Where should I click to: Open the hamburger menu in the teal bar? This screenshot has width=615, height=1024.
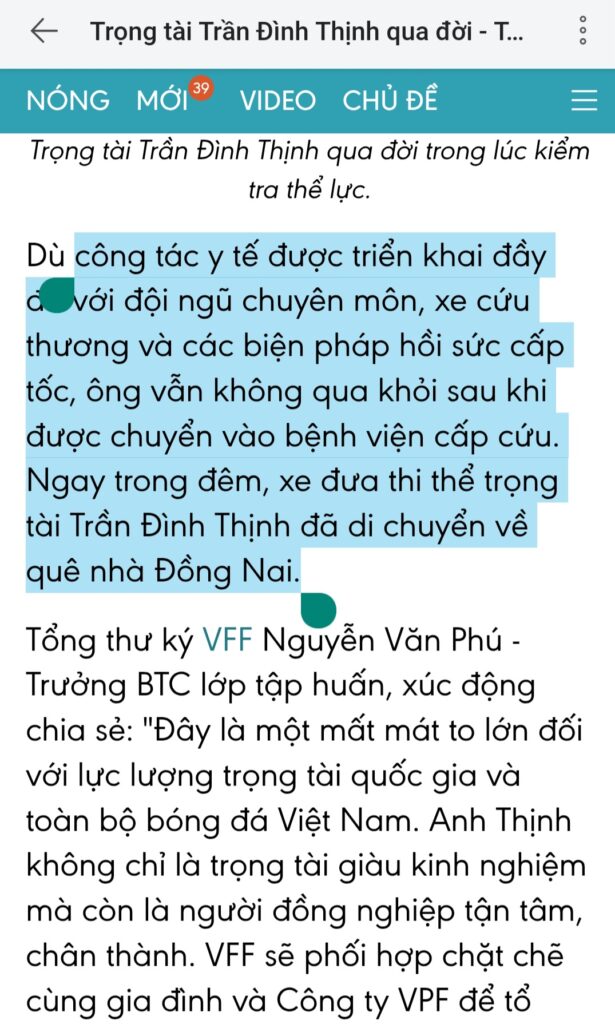(583, 101)
